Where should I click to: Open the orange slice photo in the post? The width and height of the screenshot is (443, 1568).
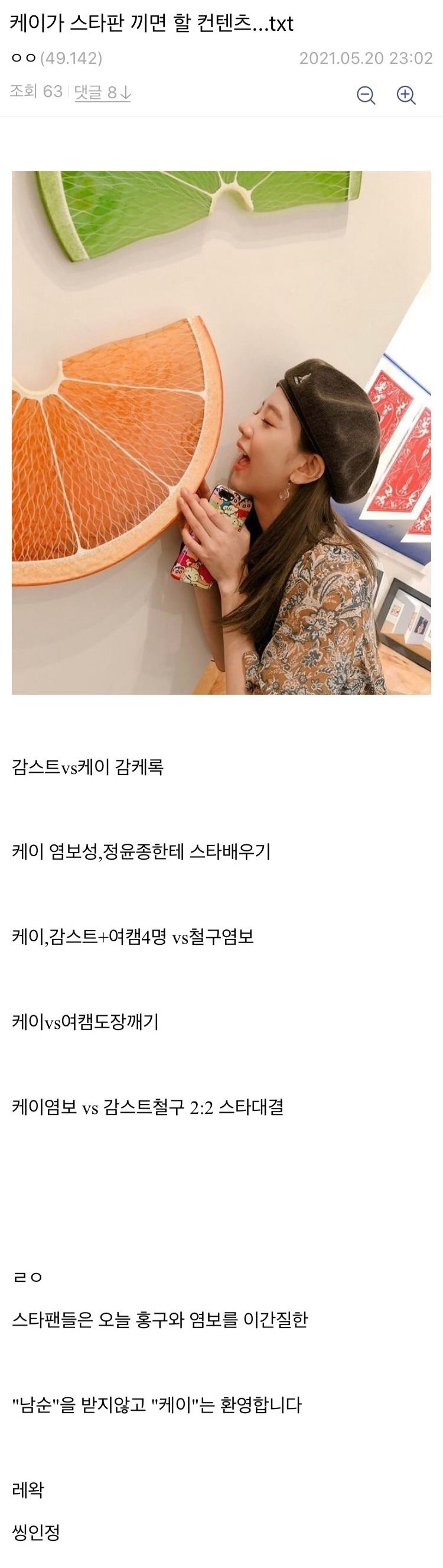click(x=221, y=432)
